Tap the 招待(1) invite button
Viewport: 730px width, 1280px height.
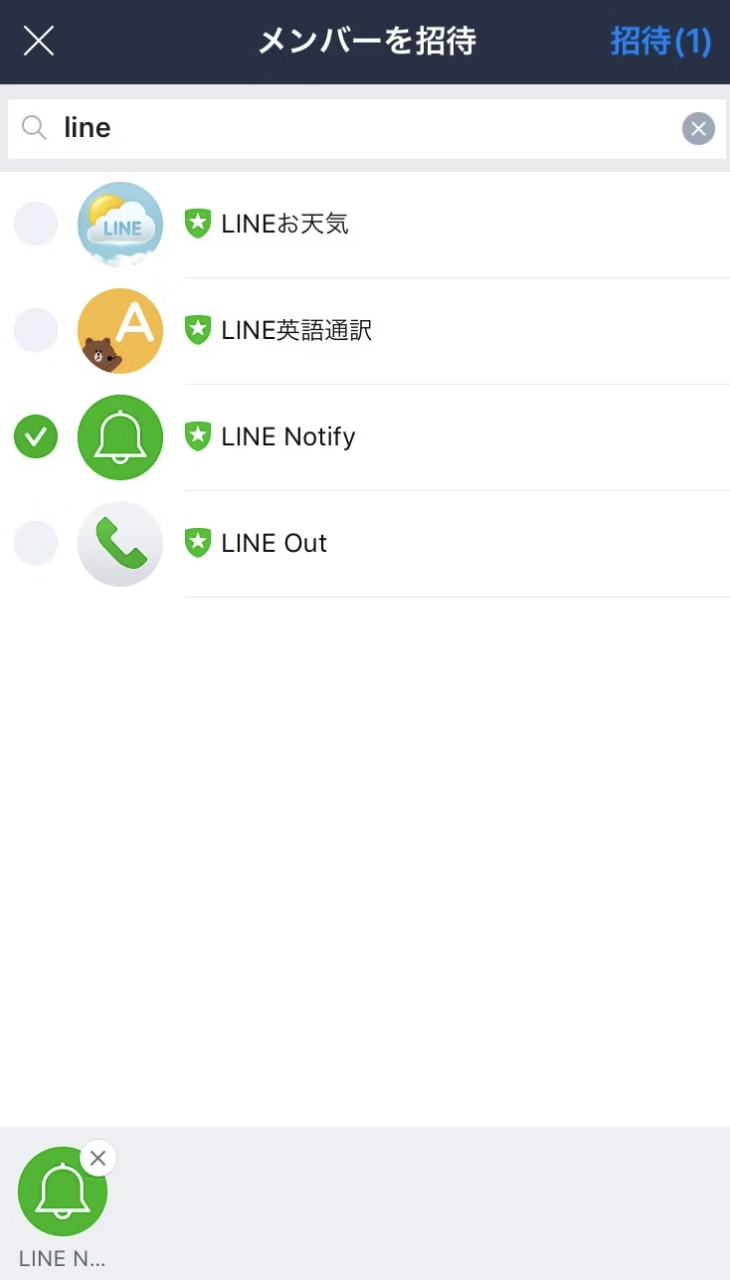660,41
